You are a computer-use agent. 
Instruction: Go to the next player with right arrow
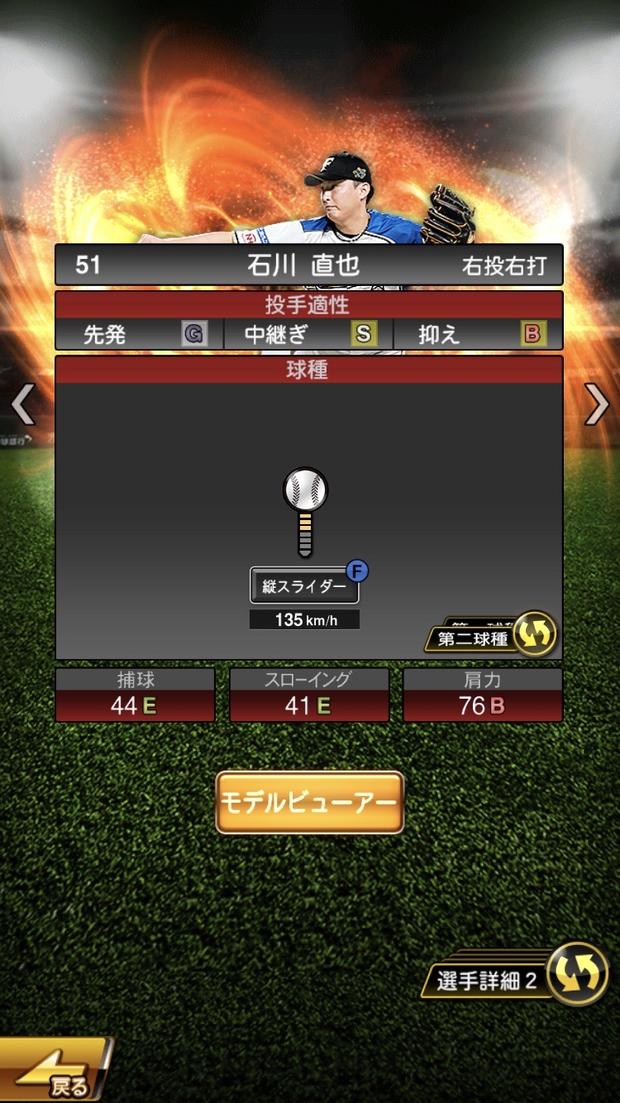tap(597, 404)
